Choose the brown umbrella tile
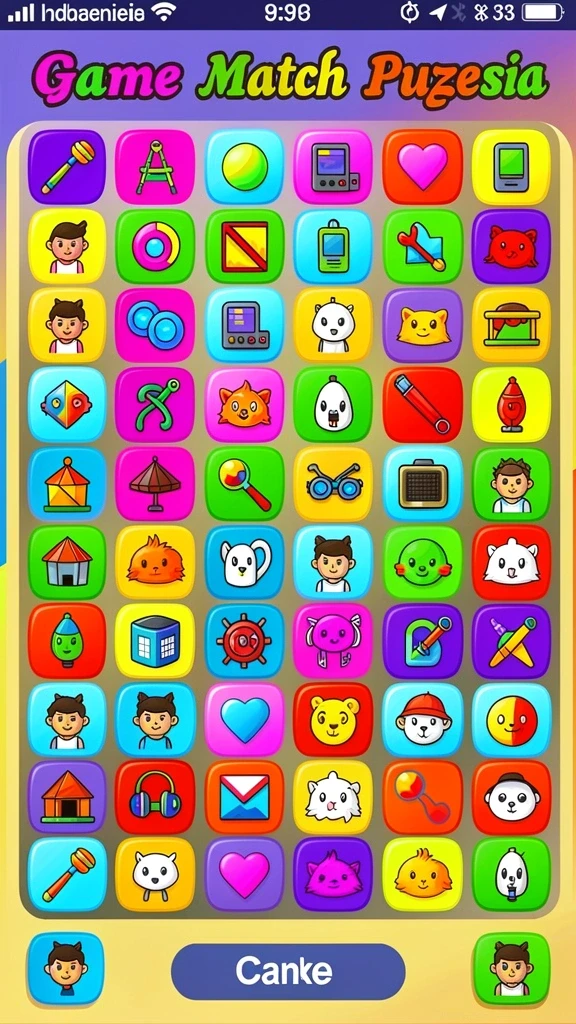576x1024 pixels. pos(155,484)
